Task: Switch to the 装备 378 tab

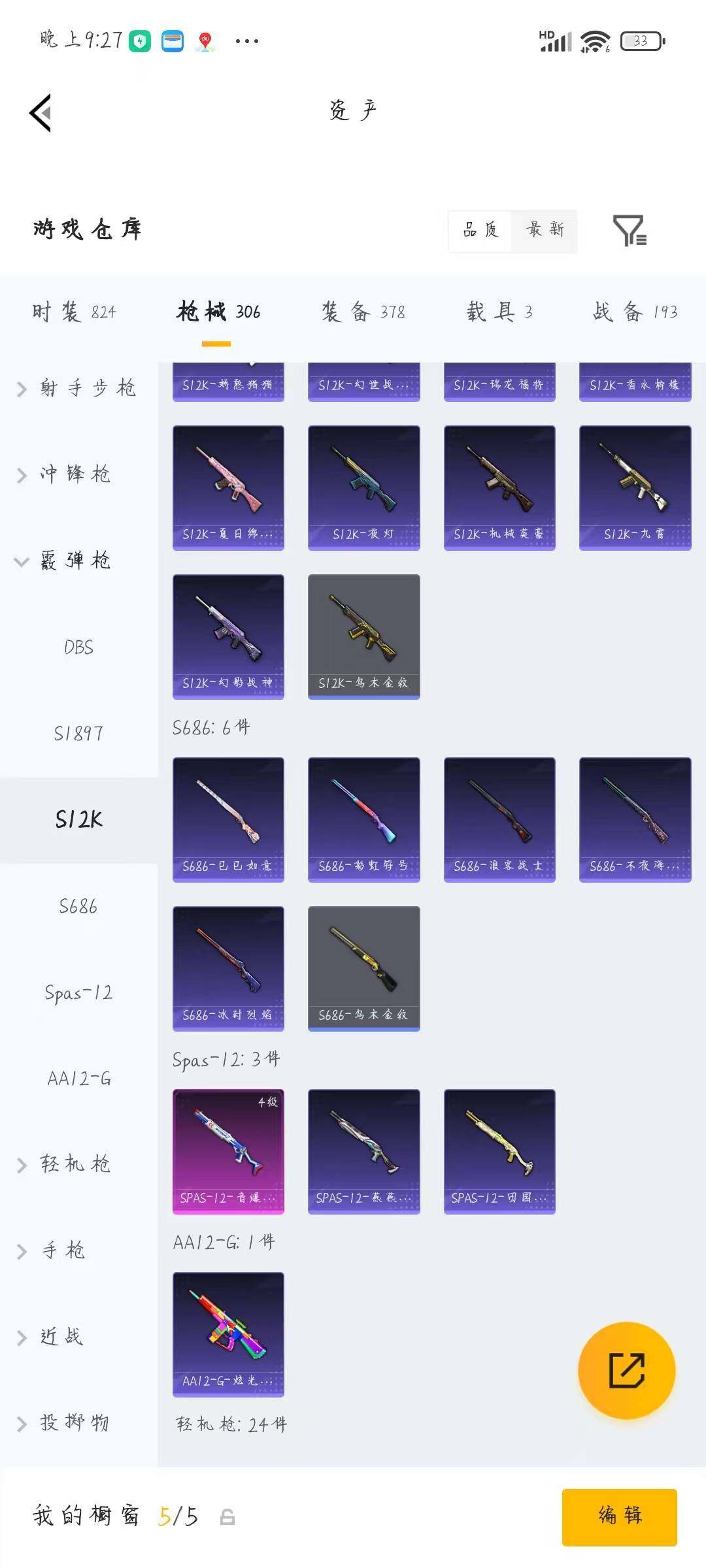Action: coord(363,312)
